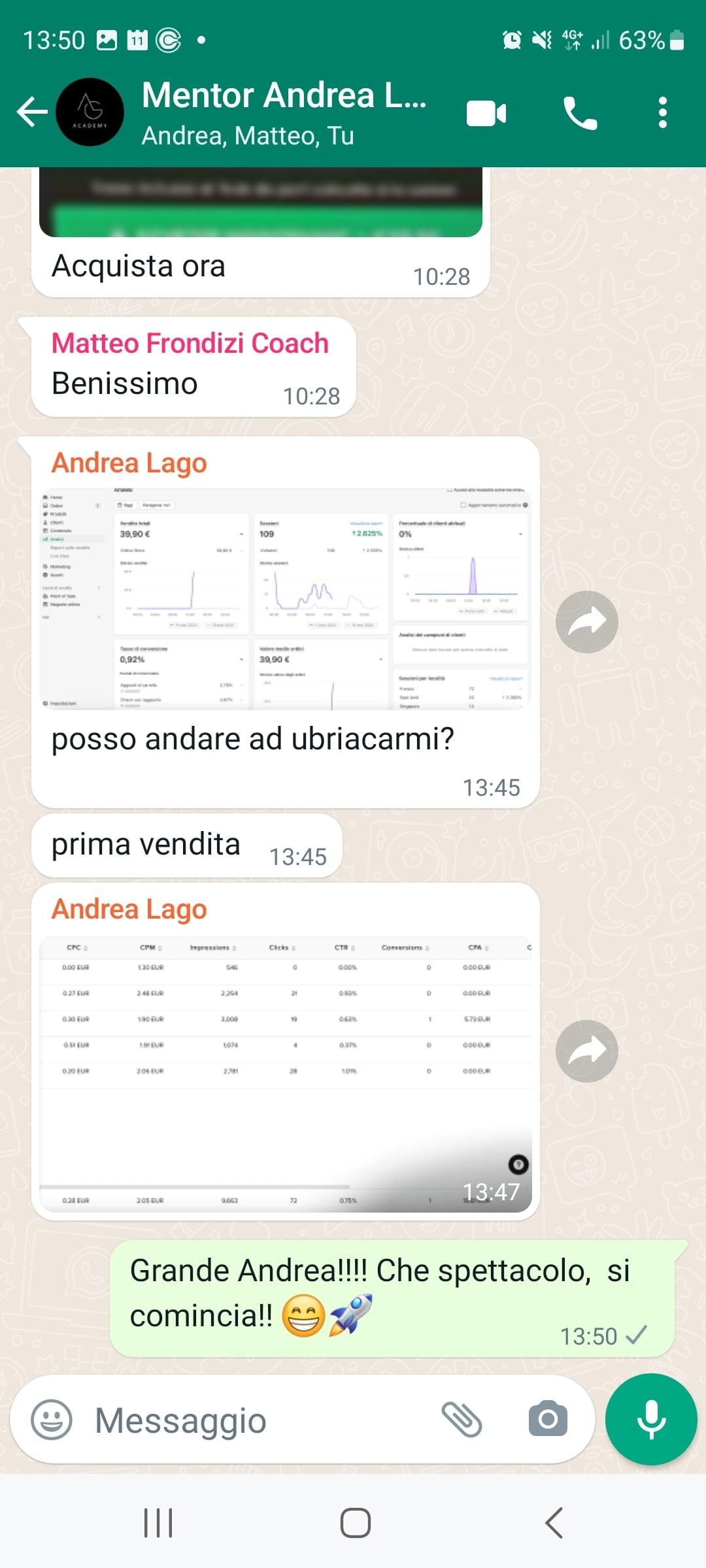
Task: Open the camera from message bar
Action: (548, 1418)
